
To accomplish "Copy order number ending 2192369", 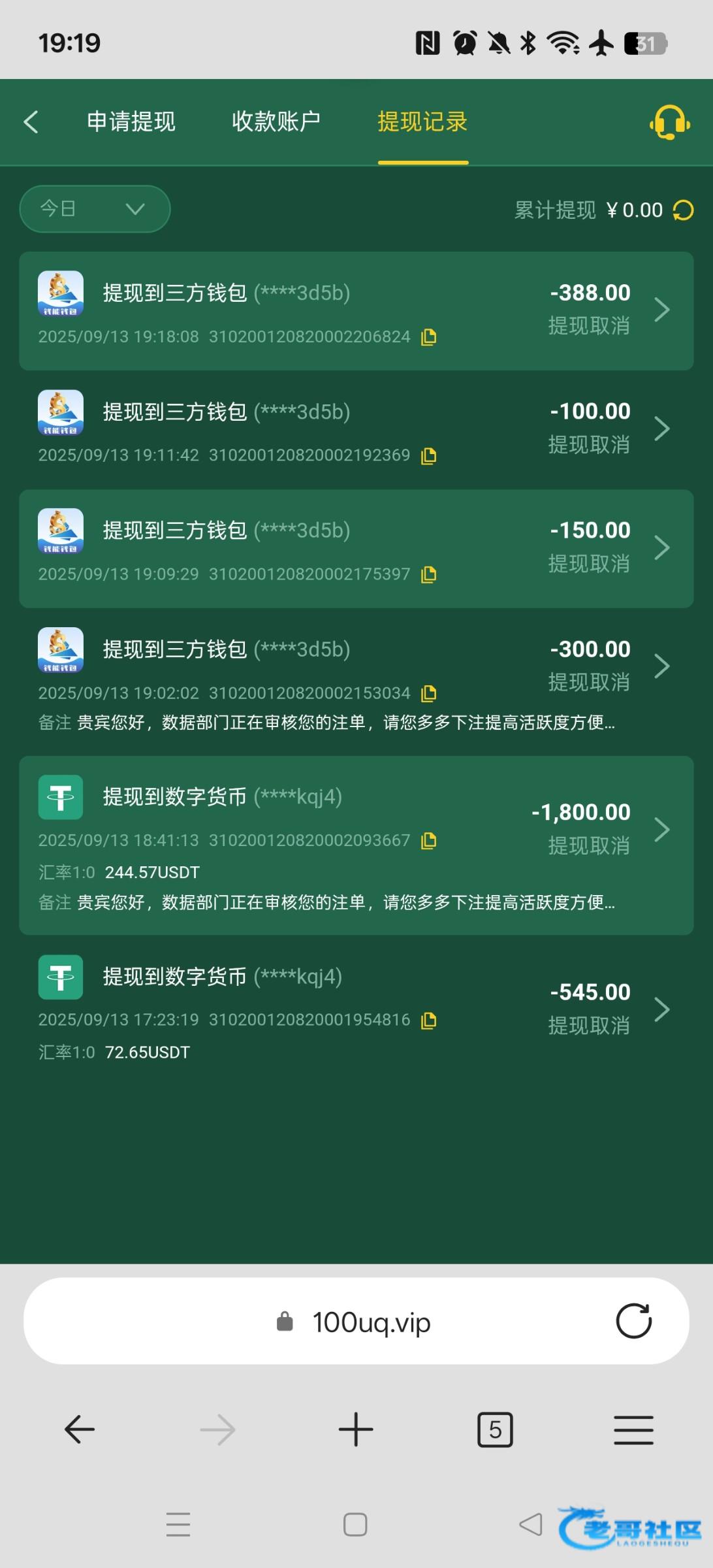I will point(429,456).
